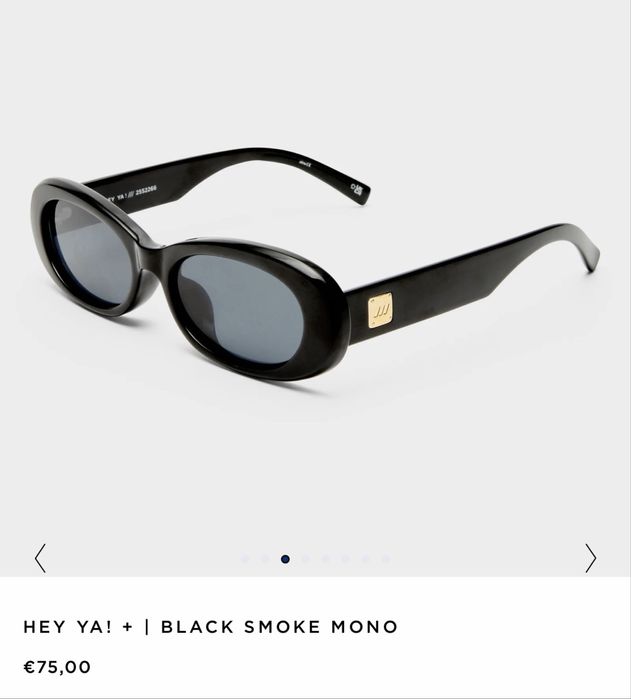The width and height of the screenshot is (631, 699).
Task: Jump to the first image dot
Action: point(245,559)
